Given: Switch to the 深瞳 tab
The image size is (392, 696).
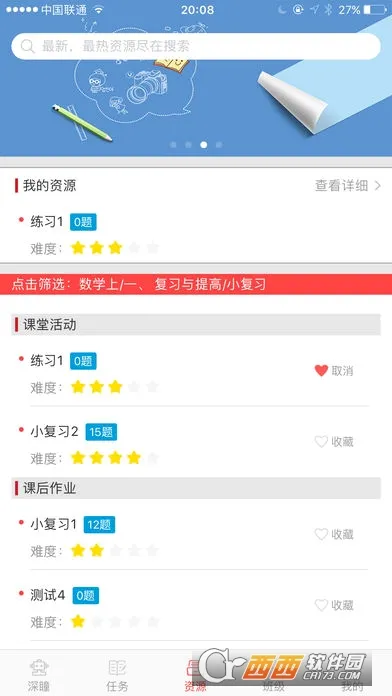Looking at the screenshot, I should point(39,675).
